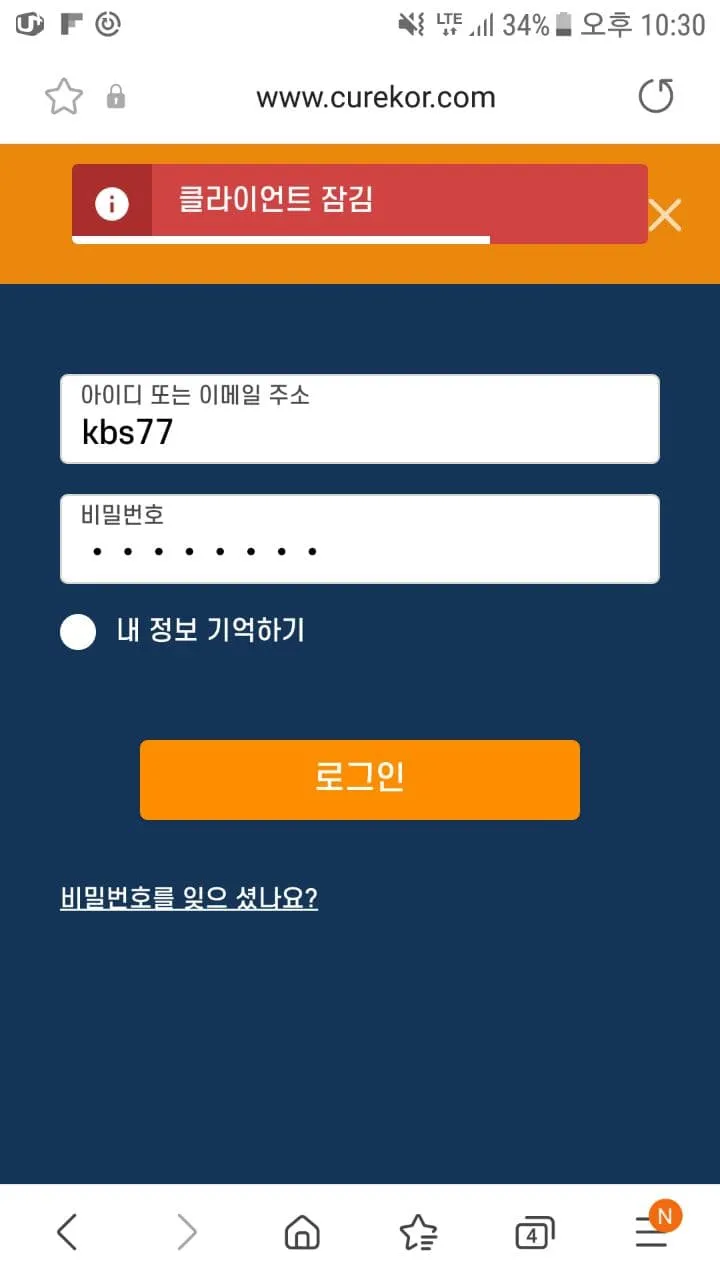720x1280 pixels.
Task: Focus the 비밀번호 password field
Action: click(x=360, y=549)
